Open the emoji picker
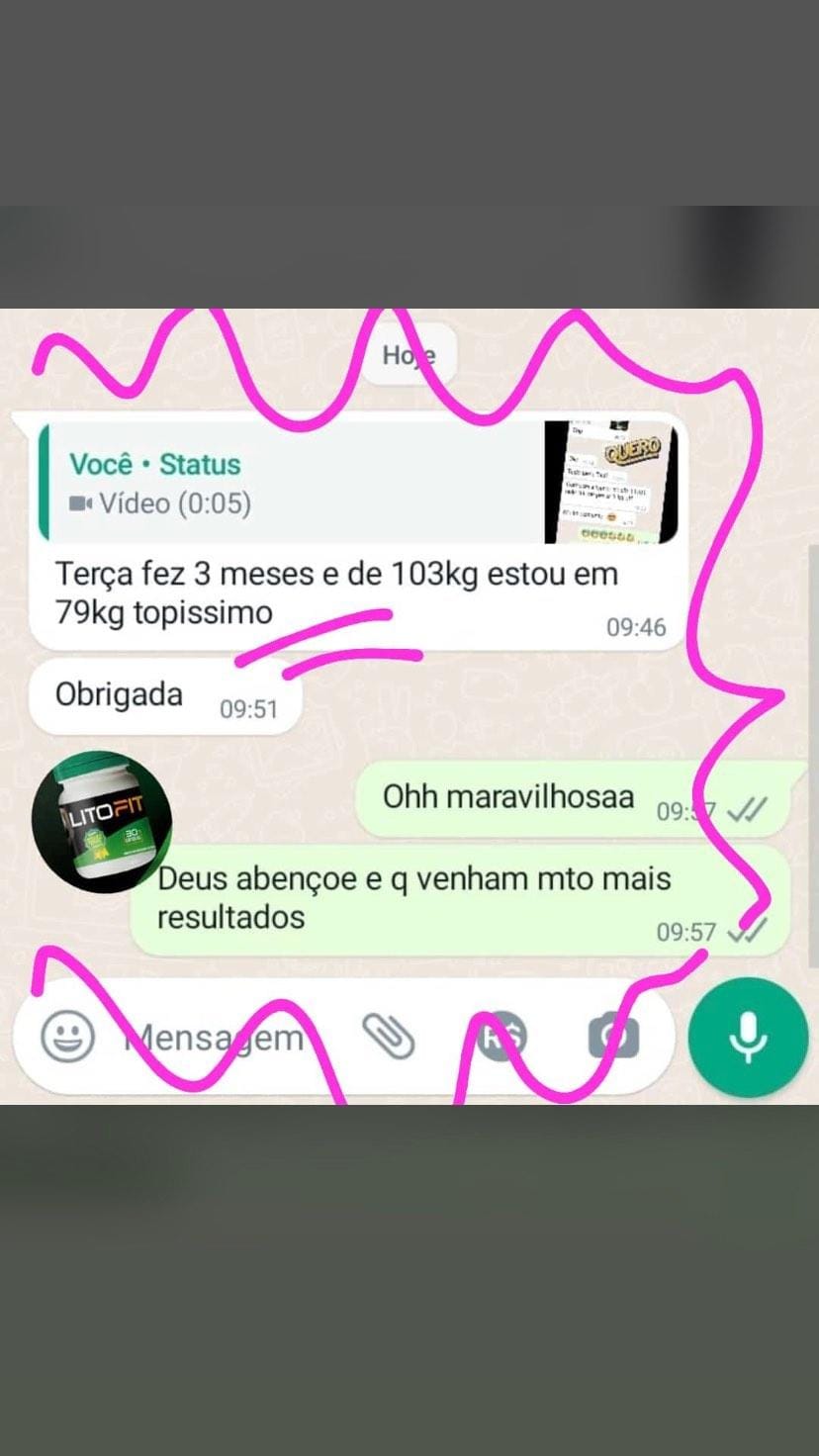This screenshot has height=1456, width=819. 69,1037
